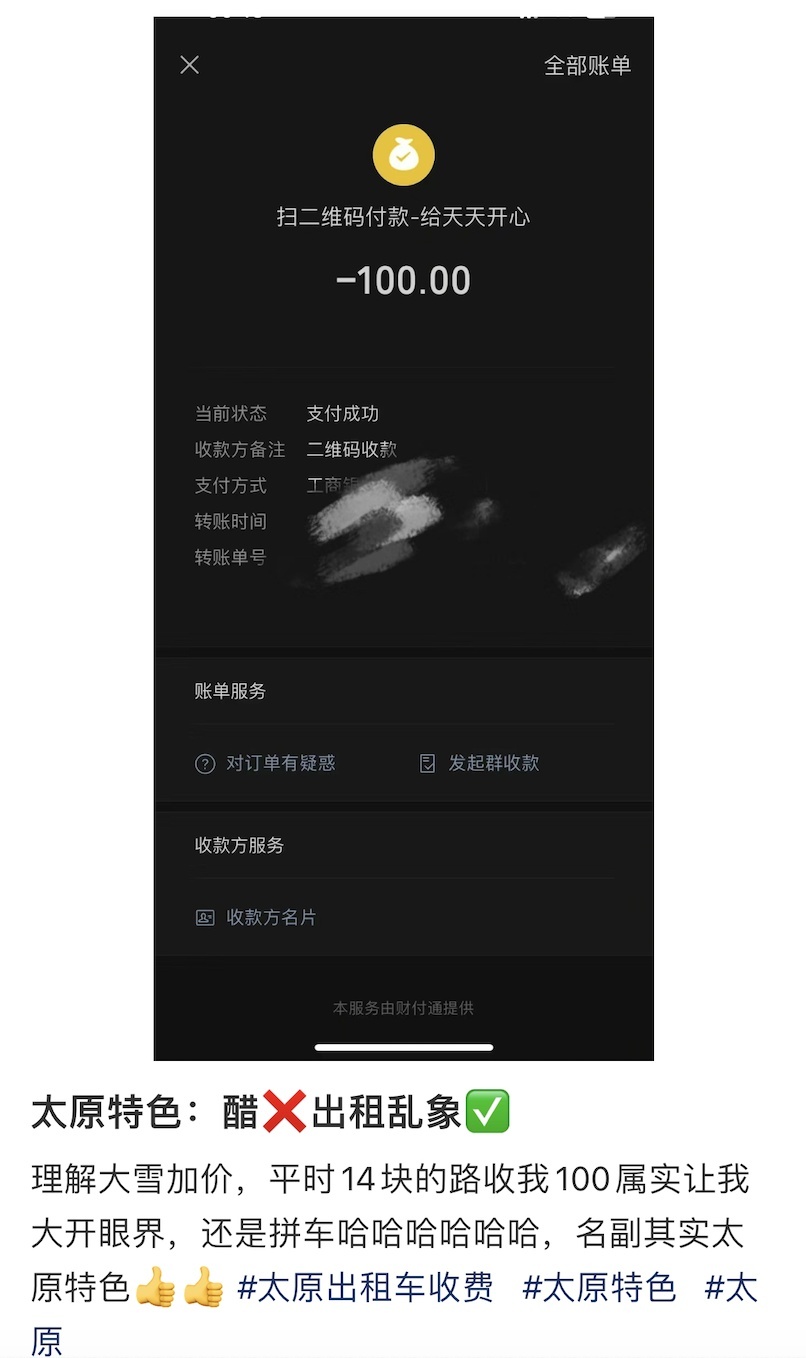806x1358 pixels.
Task: Tap the home indicator bar at screen bottom
Action: coord(403,1047)
